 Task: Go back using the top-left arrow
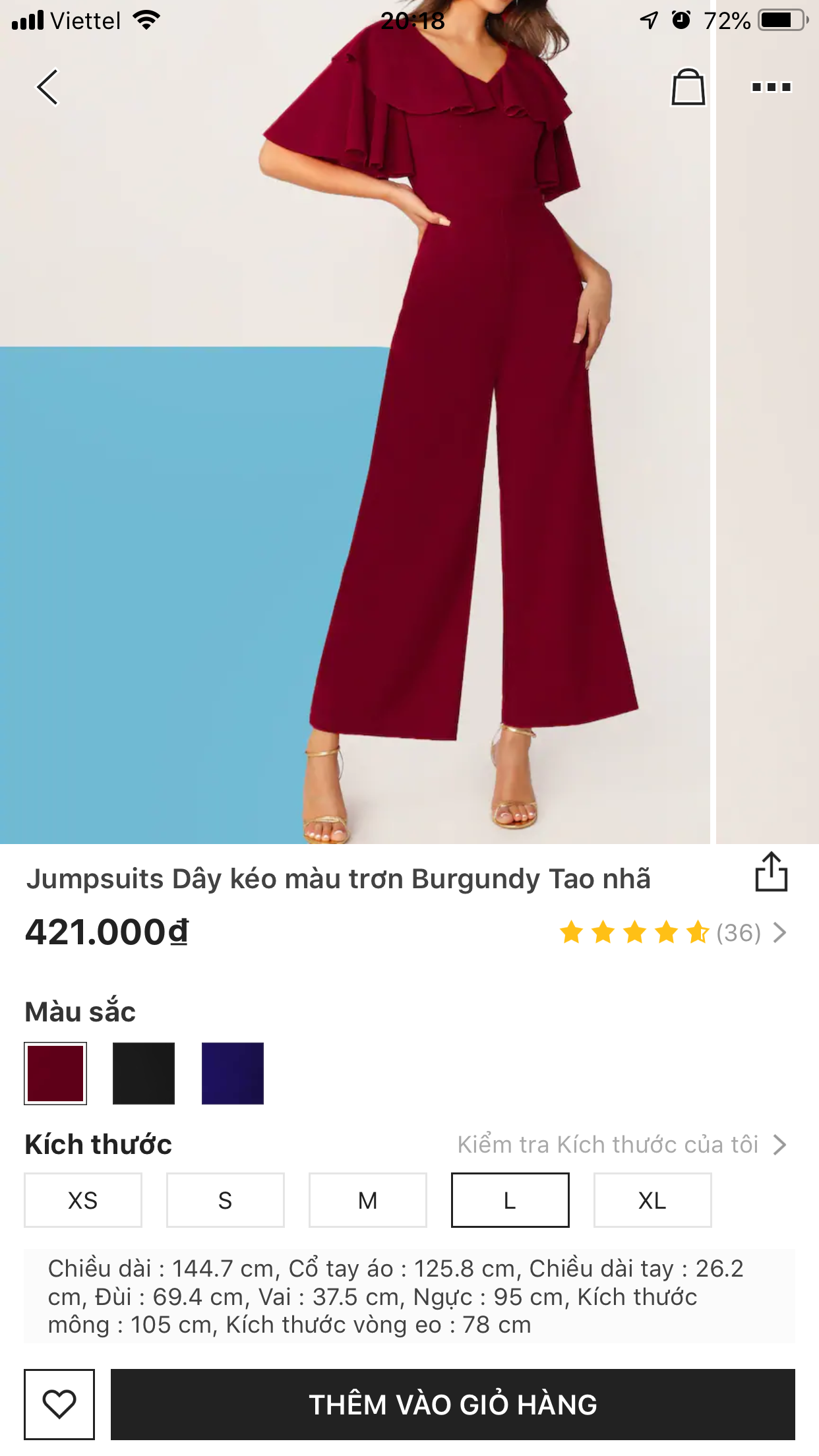pyautogui.click(x=47, y=87)
